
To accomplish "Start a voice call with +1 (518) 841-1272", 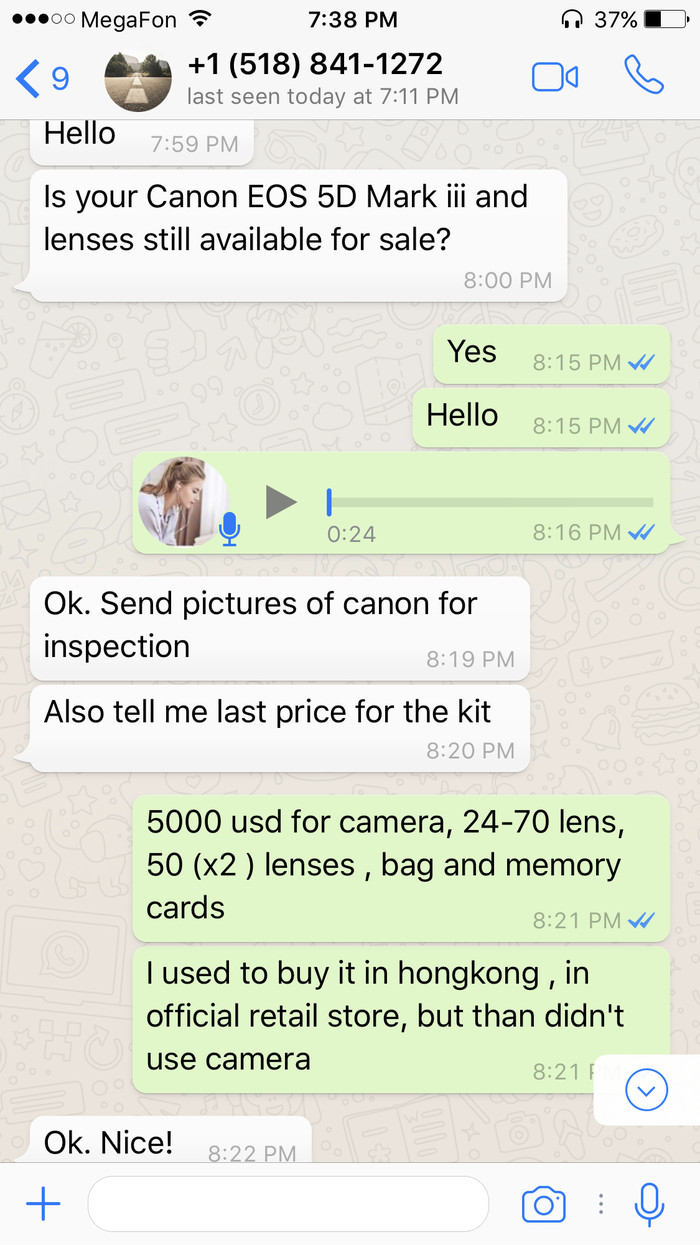I will [643, 76].
